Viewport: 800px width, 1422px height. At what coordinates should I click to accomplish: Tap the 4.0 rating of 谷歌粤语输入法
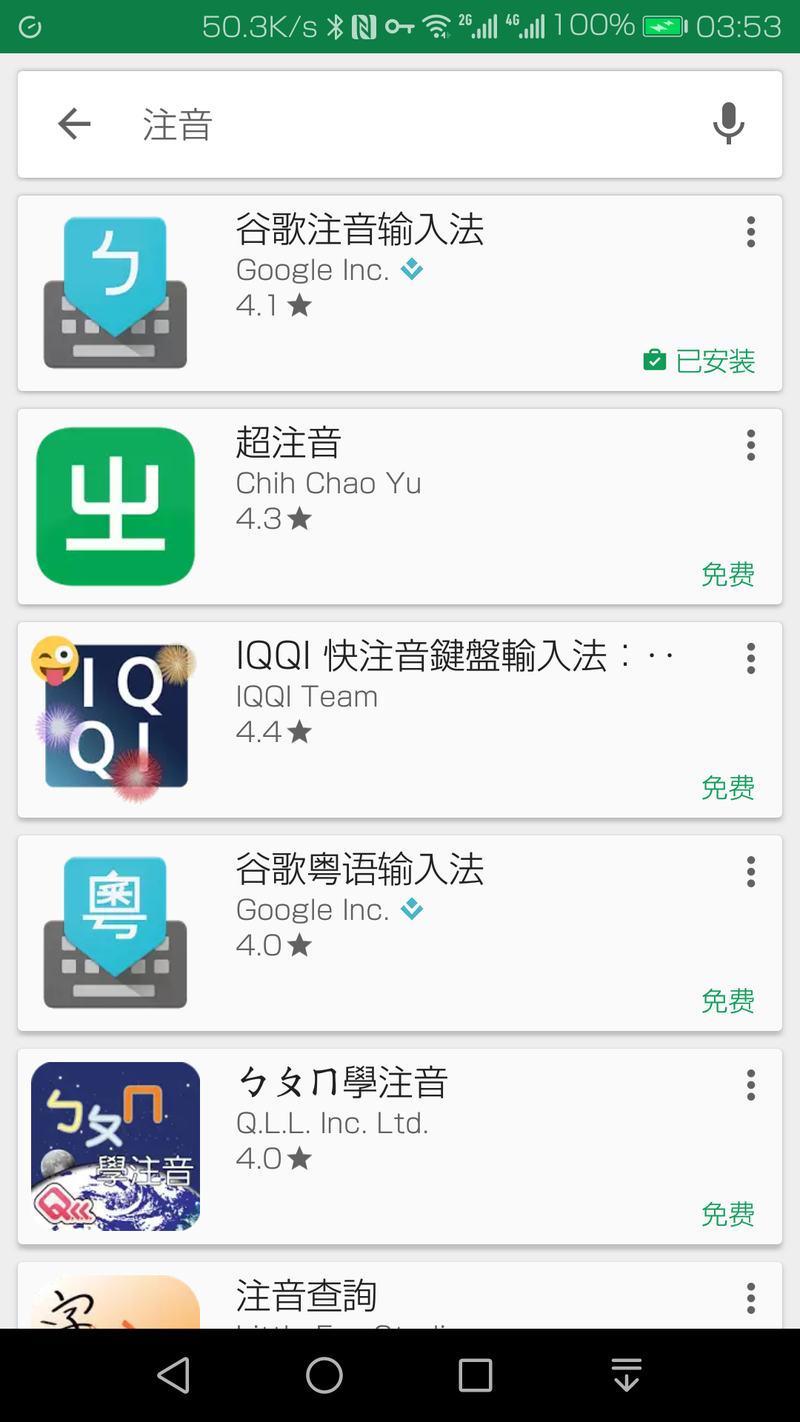point(273,945)
